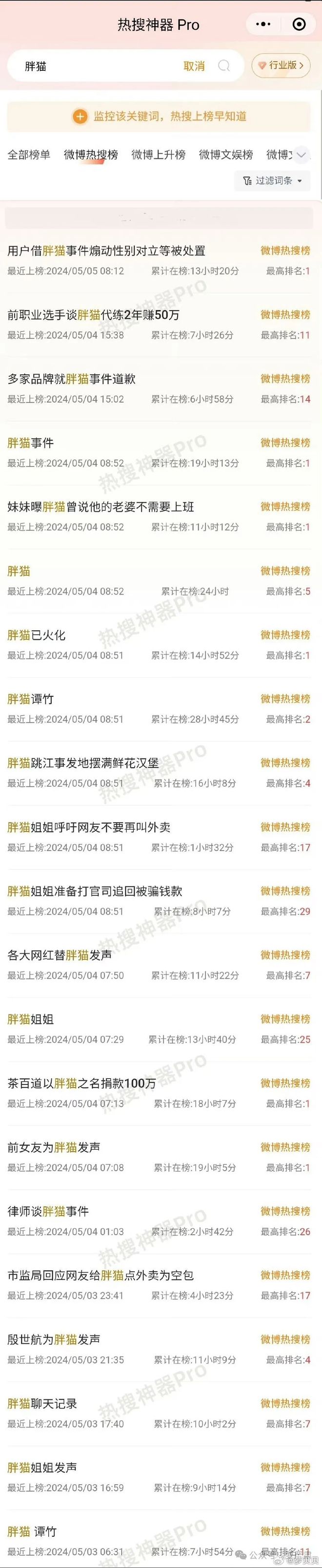View details for 胖猫已火化
Screen dimensions: 322x1568
tap(37, 635)
